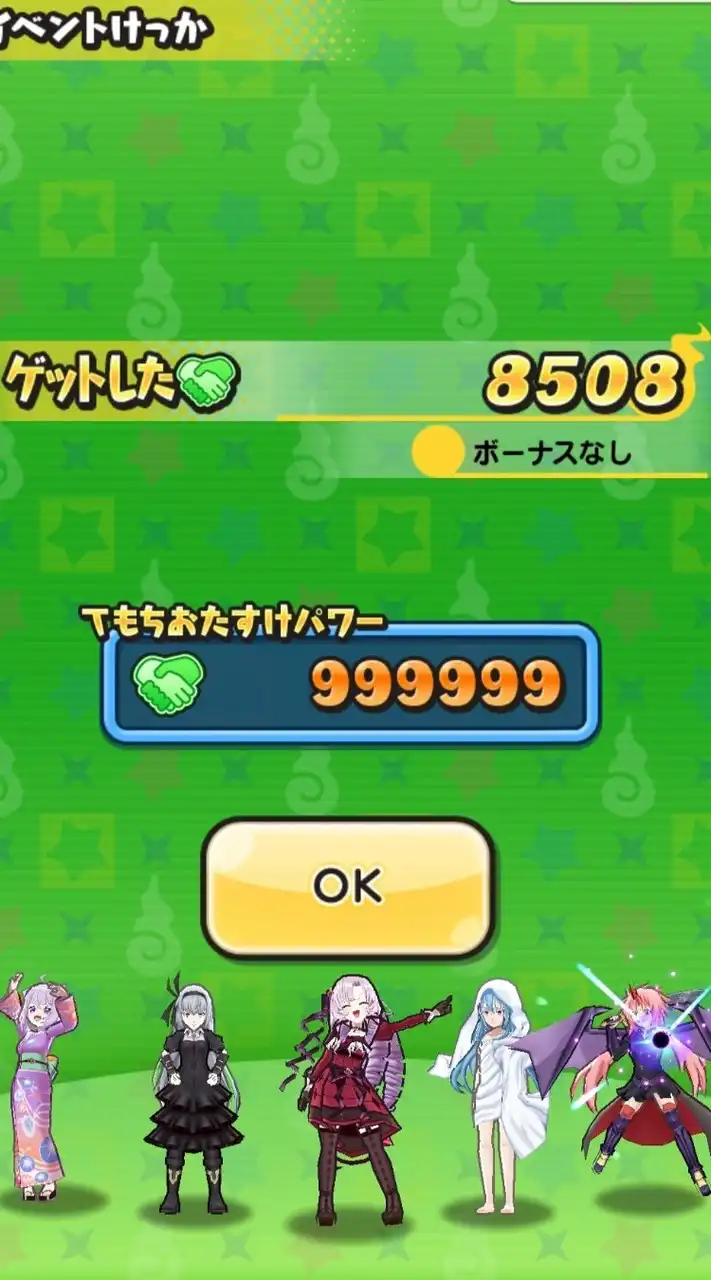
Task: Confirm the event result with OK
Action: pos(347,886)
